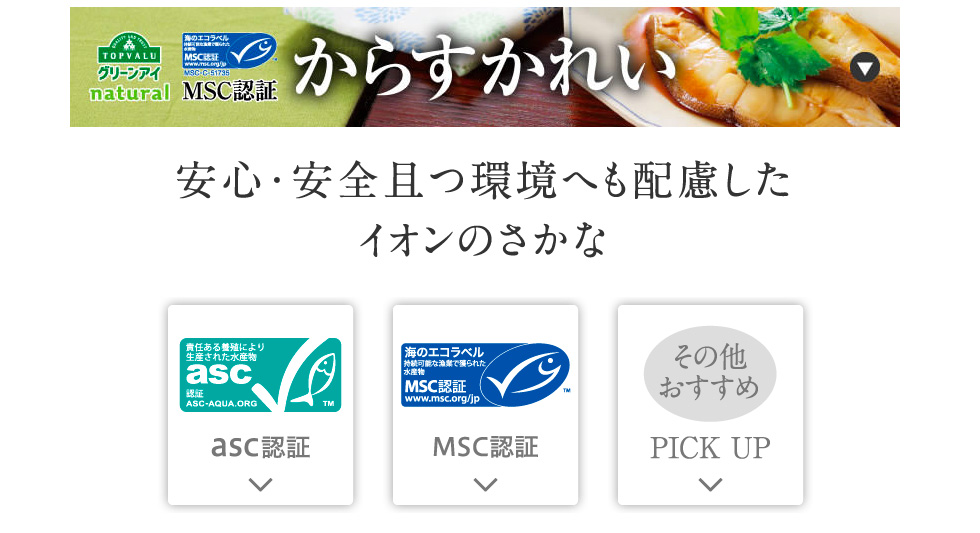Open the その他おすすめ PICK UP card
Image resolution: width=980 pixels, height=533 pixels.
pyautogui.click(x=710, y=405)
